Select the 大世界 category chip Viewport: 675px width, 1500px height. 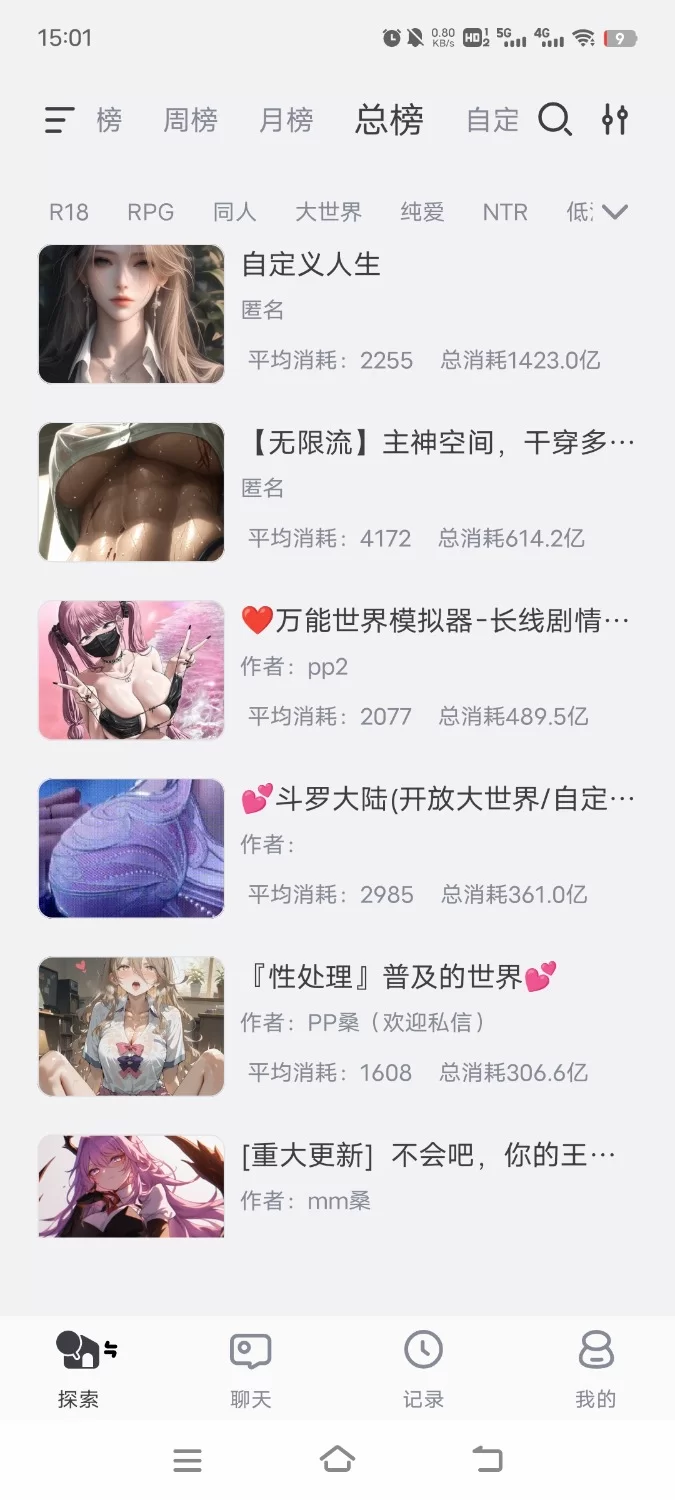click(x=328, y=212)
